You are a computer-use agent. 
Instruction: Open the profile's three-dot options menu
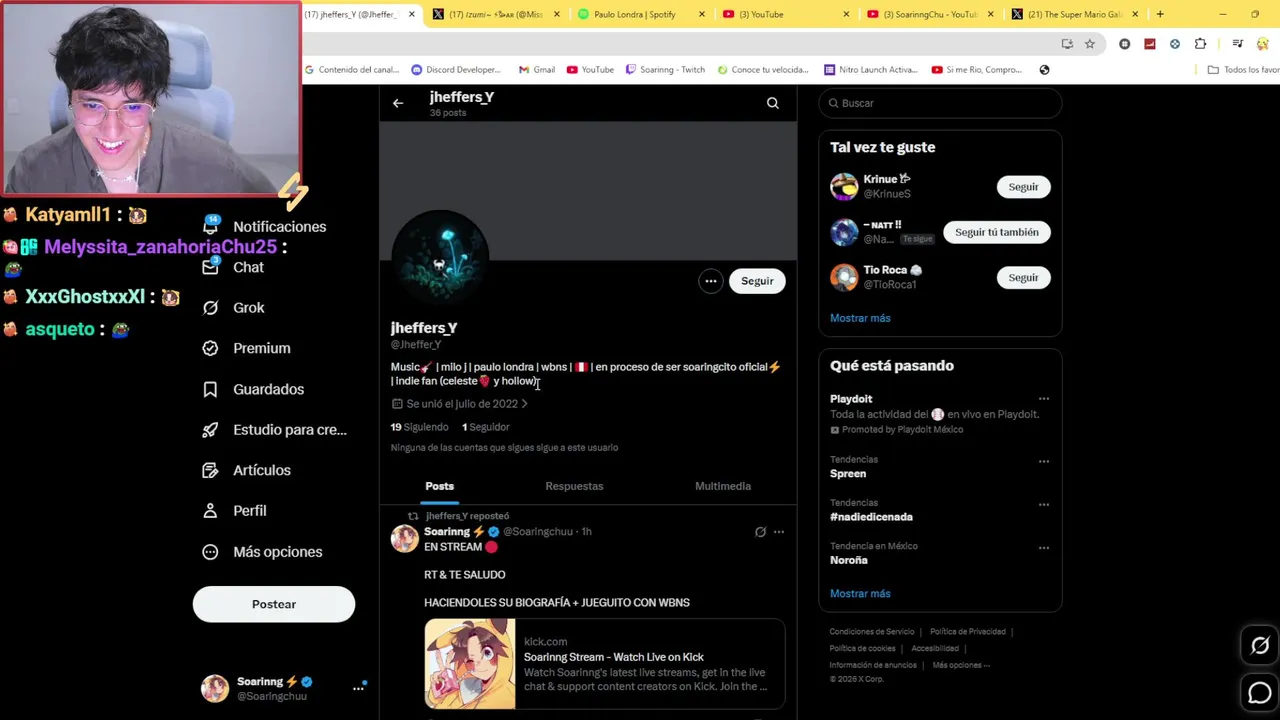(710, 281)
